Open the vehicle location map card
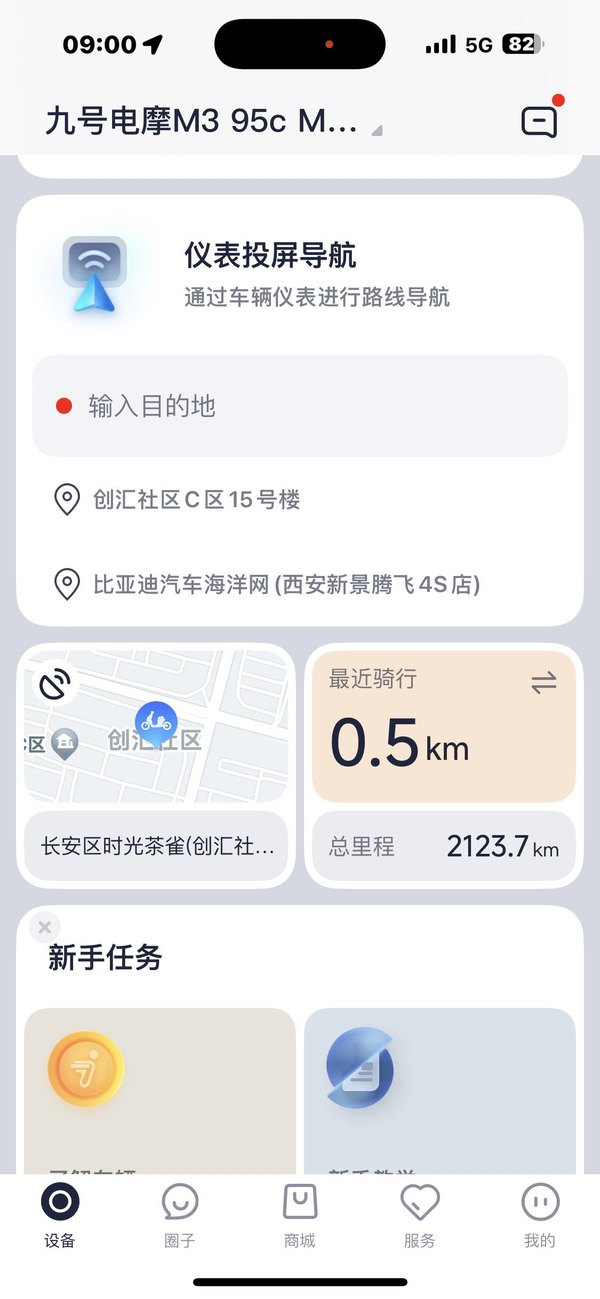600x1299 pixels. click(x=156, y=727)
